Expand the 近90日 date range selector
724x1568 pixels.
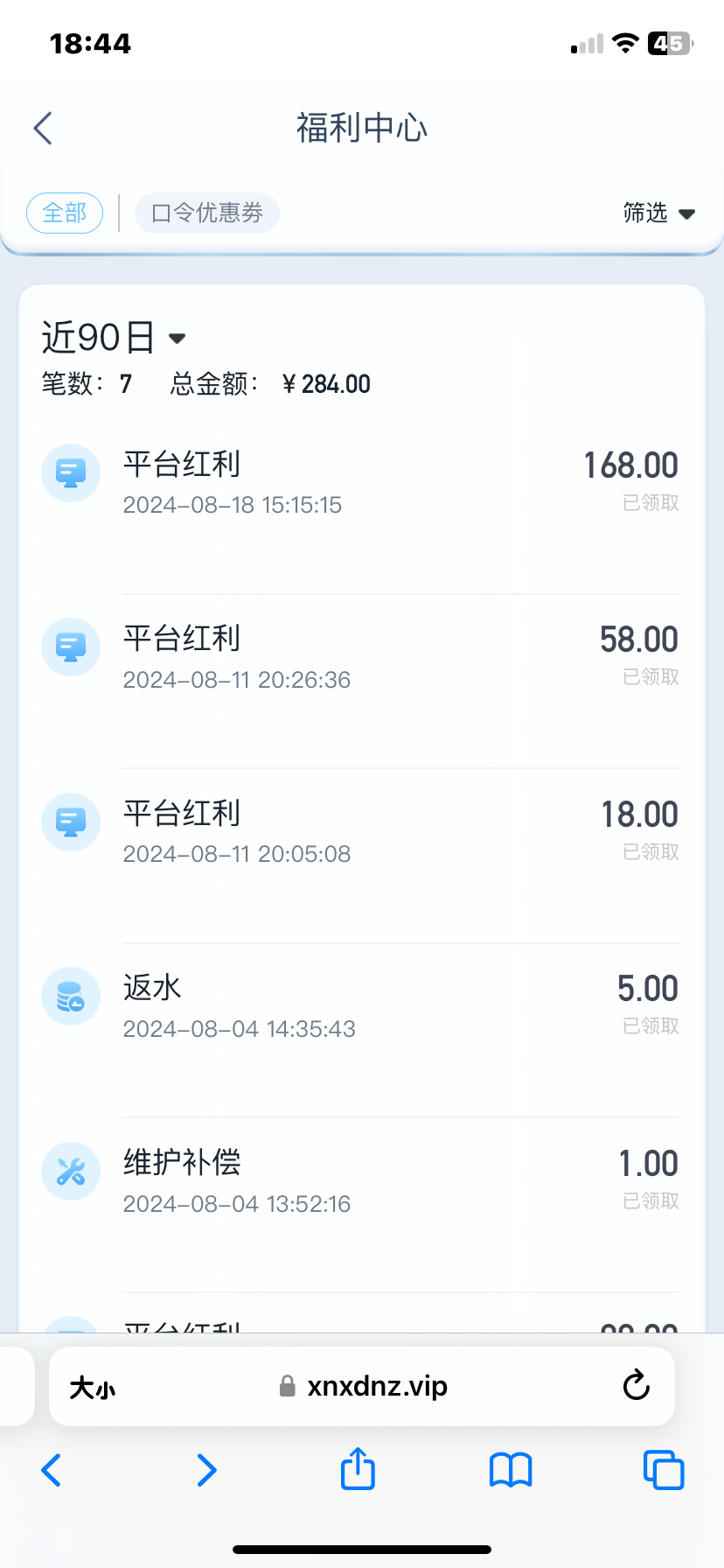click(x=114, y=338)
